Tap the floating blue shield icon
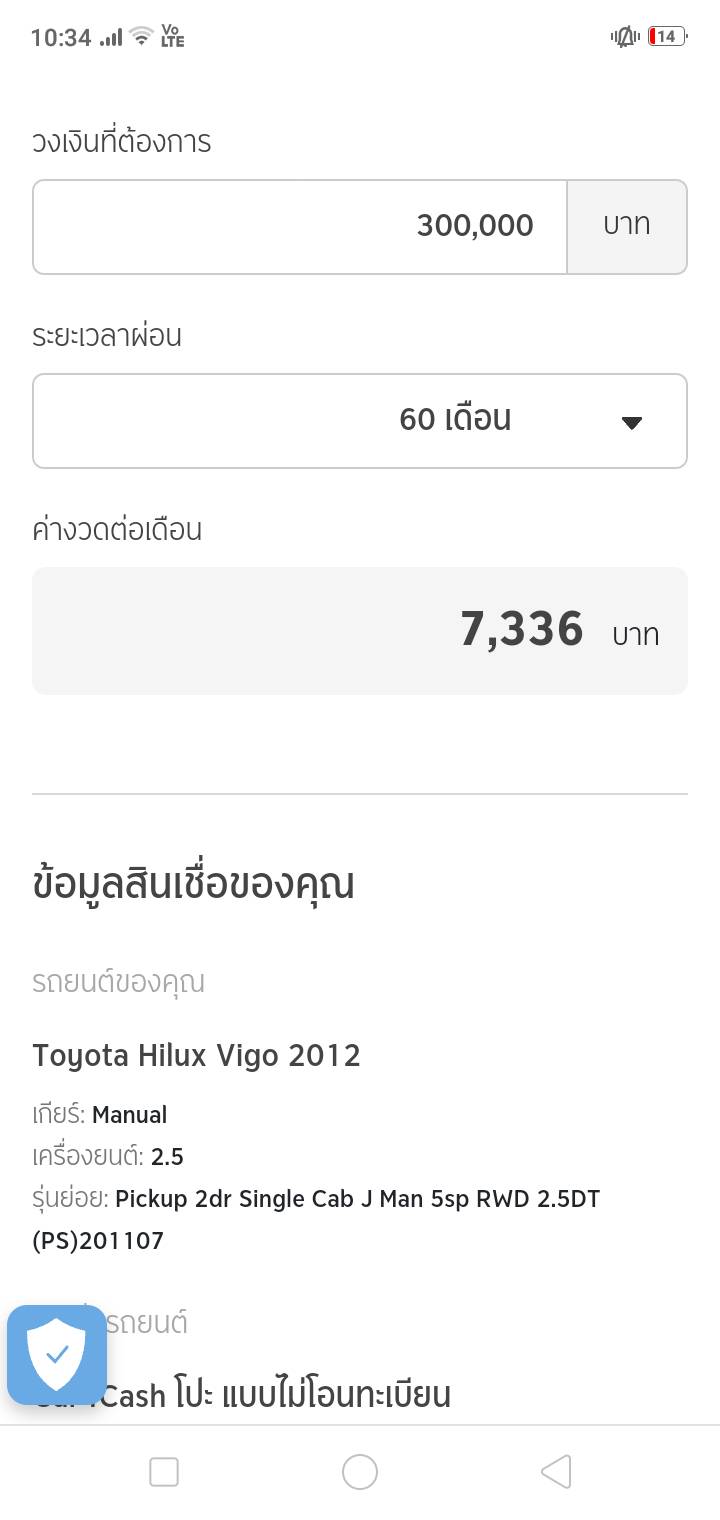 coord(57,1354)
